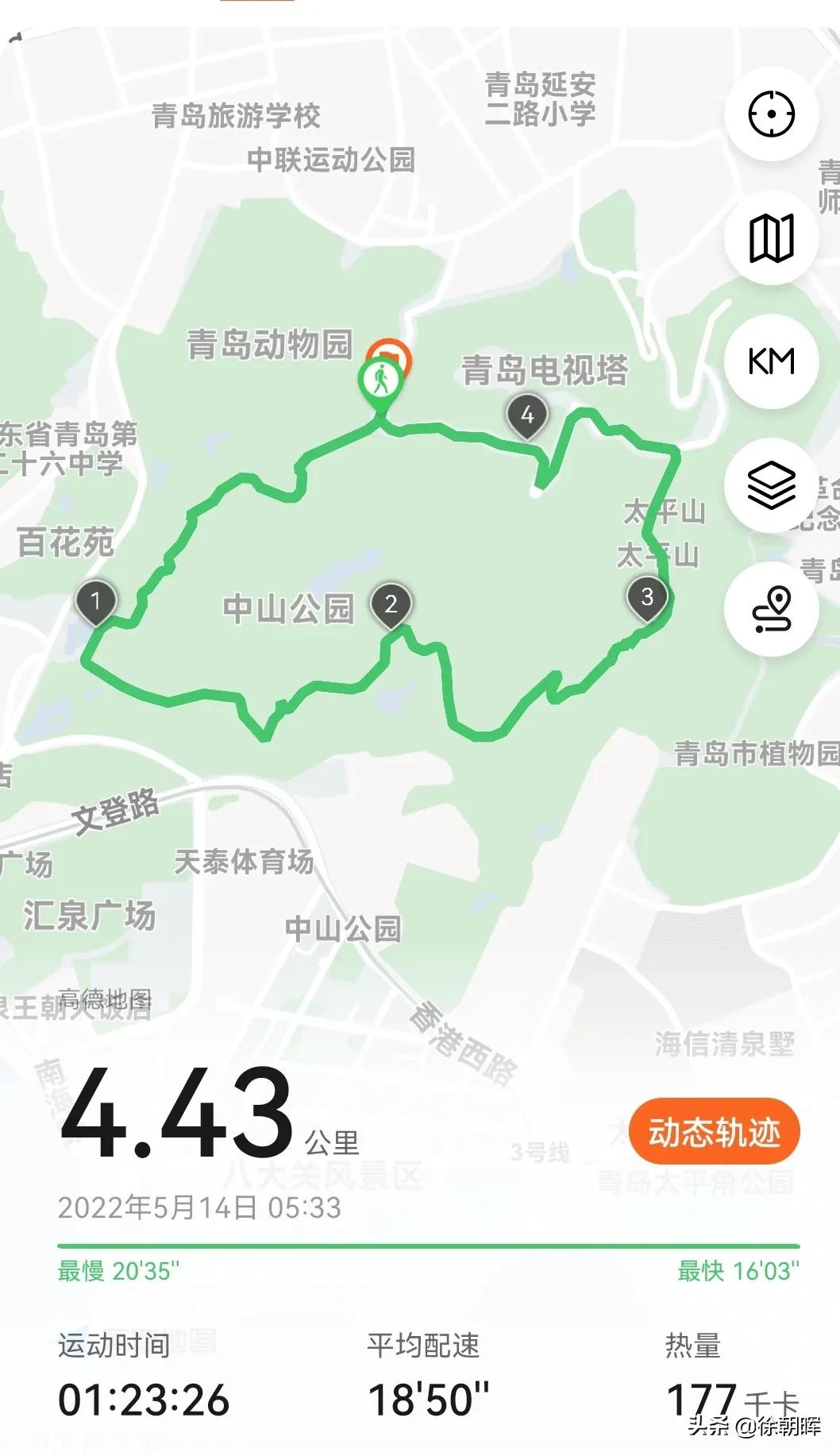
Task: Click the walking start marker on the route
Action: [381, 380]
